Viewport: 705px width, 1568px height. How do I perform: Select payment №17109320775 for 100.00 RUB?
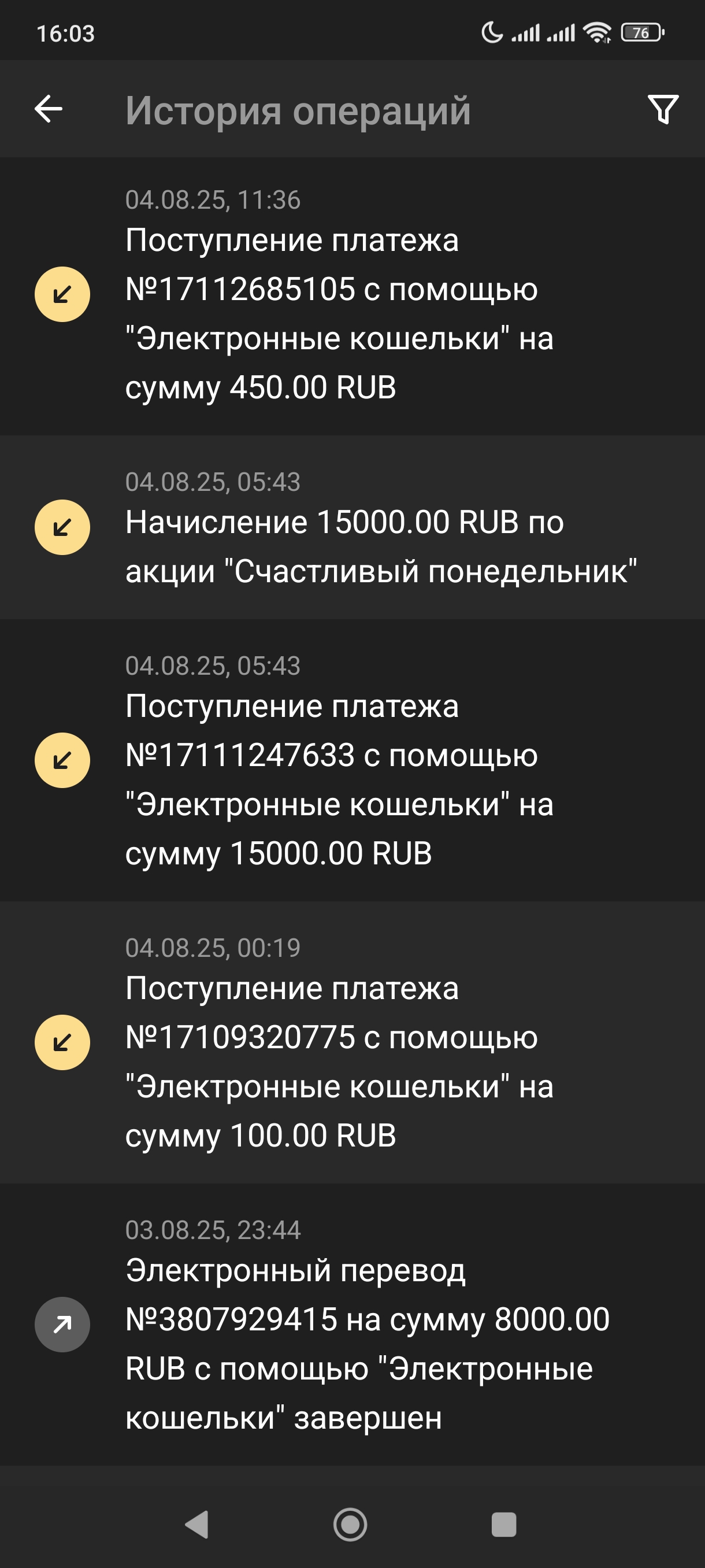[x=352, y=1042]
